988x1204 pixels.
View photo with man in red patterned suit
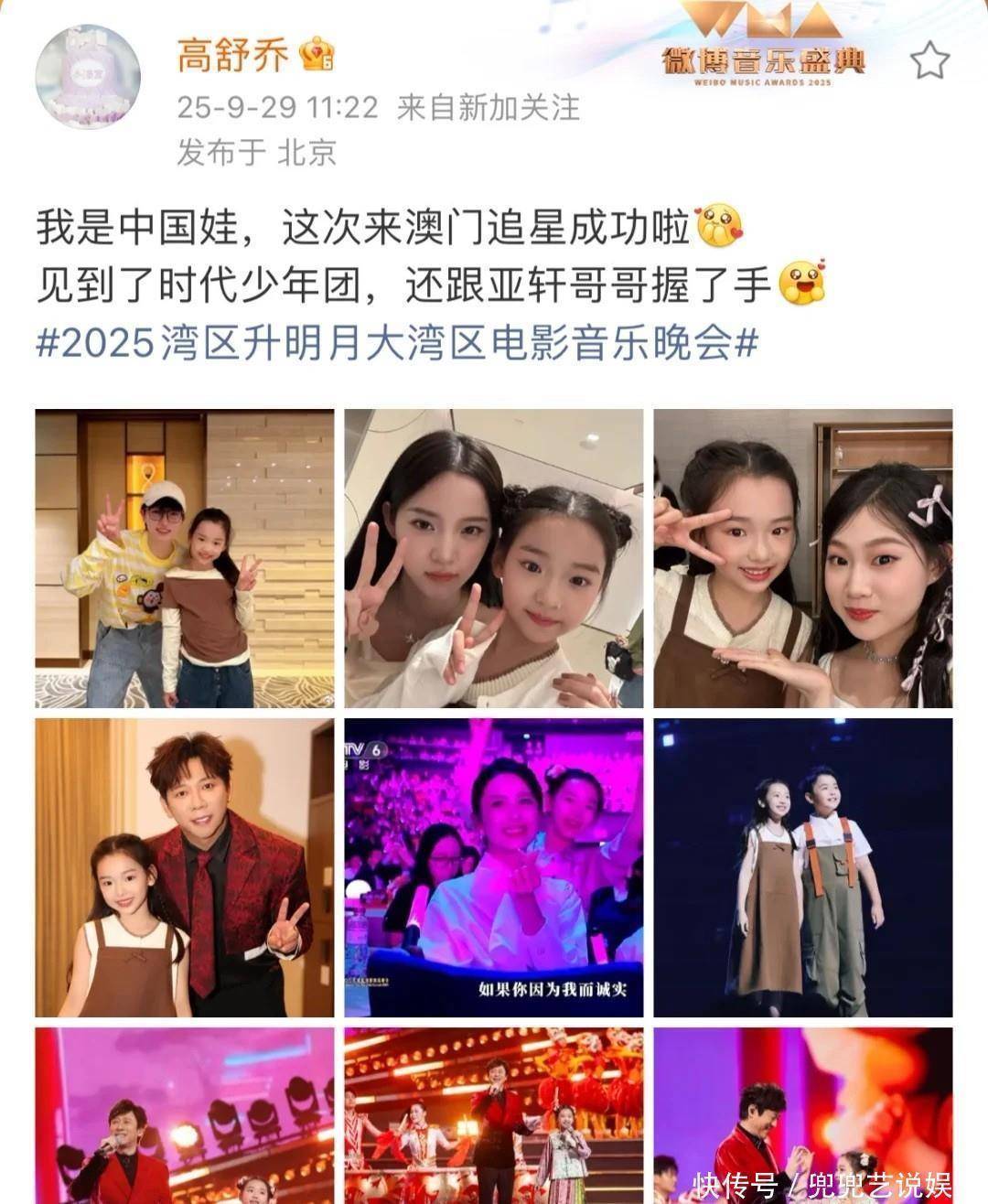tap(184, 867)
